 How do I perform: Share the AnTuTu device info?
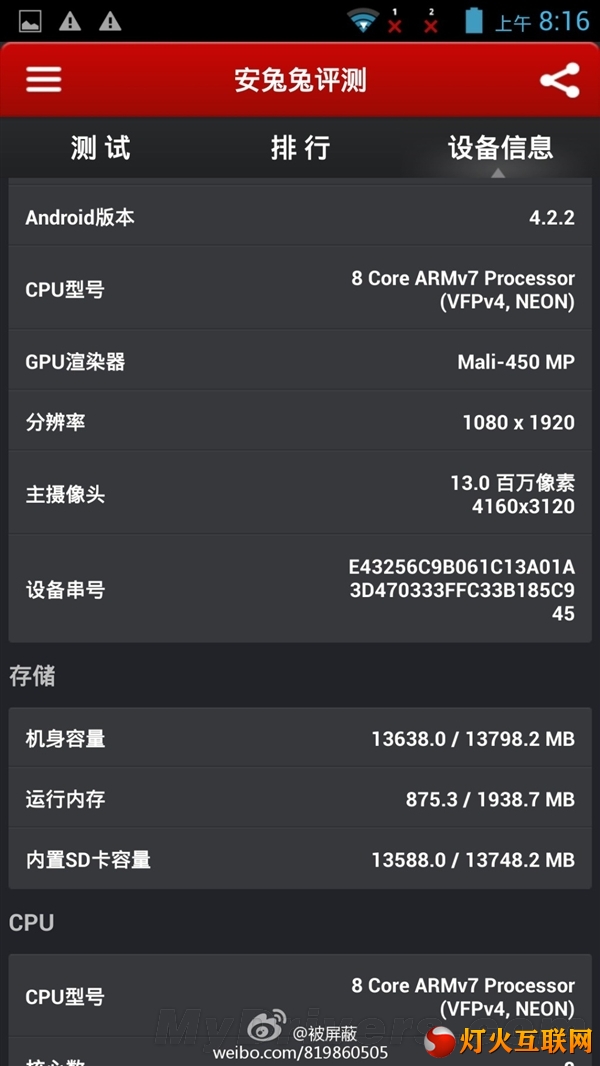pos(559,80)
